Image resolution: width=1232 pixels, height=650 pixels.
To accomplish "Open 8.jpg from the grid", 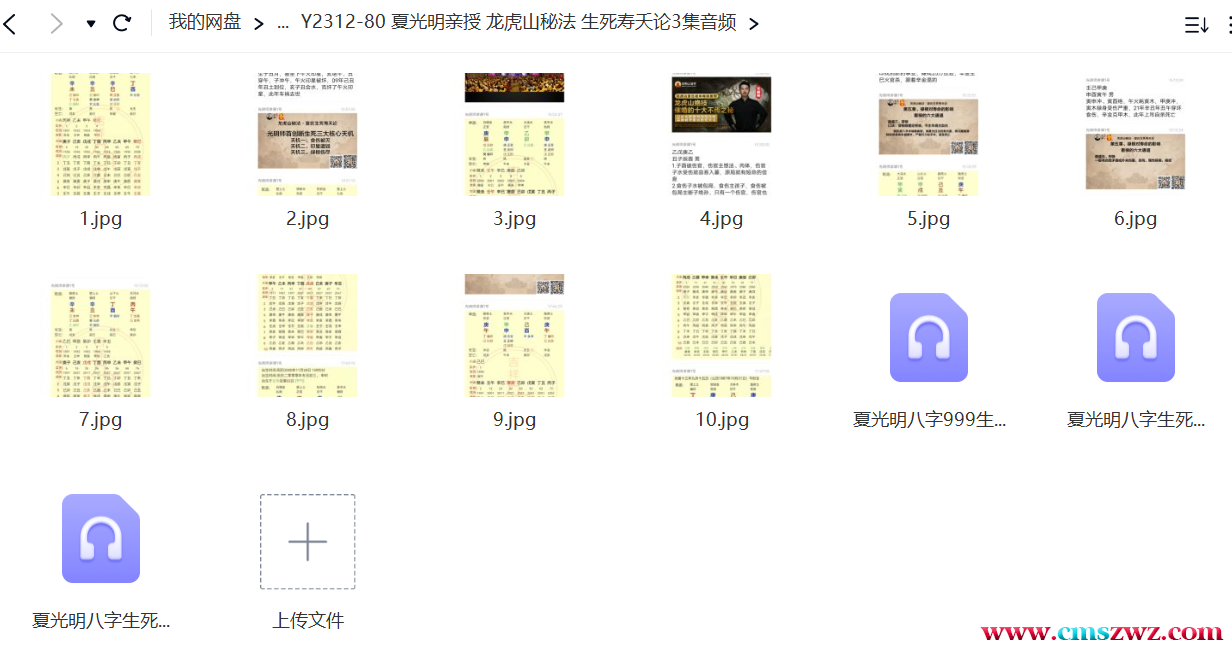I will pyautogui.click(x=307, y=335).
